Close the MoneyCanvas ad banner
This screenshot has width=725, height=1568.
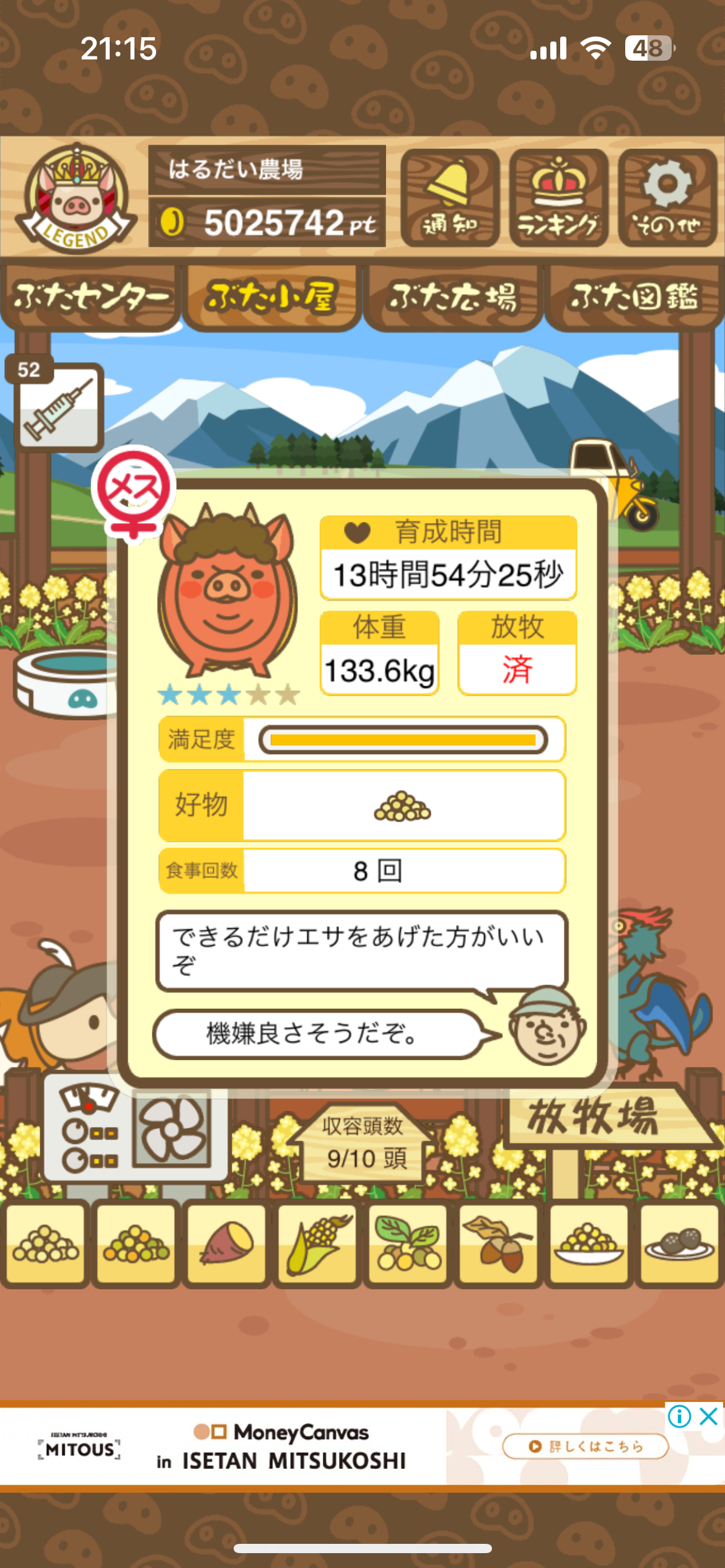pos(708,1416)
